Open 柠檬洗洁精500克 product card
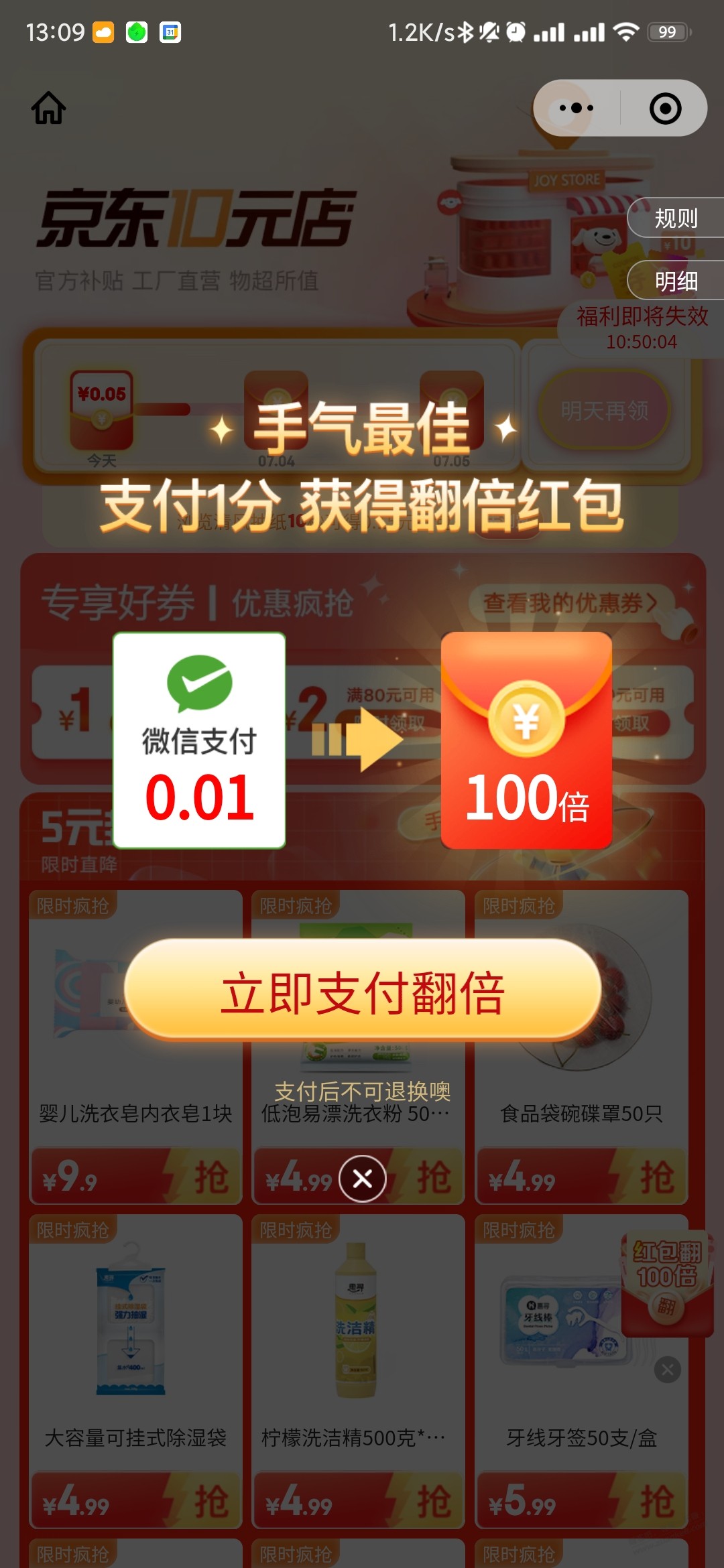This screenshot has height=1568, width=724. [x=358, y=1372]
